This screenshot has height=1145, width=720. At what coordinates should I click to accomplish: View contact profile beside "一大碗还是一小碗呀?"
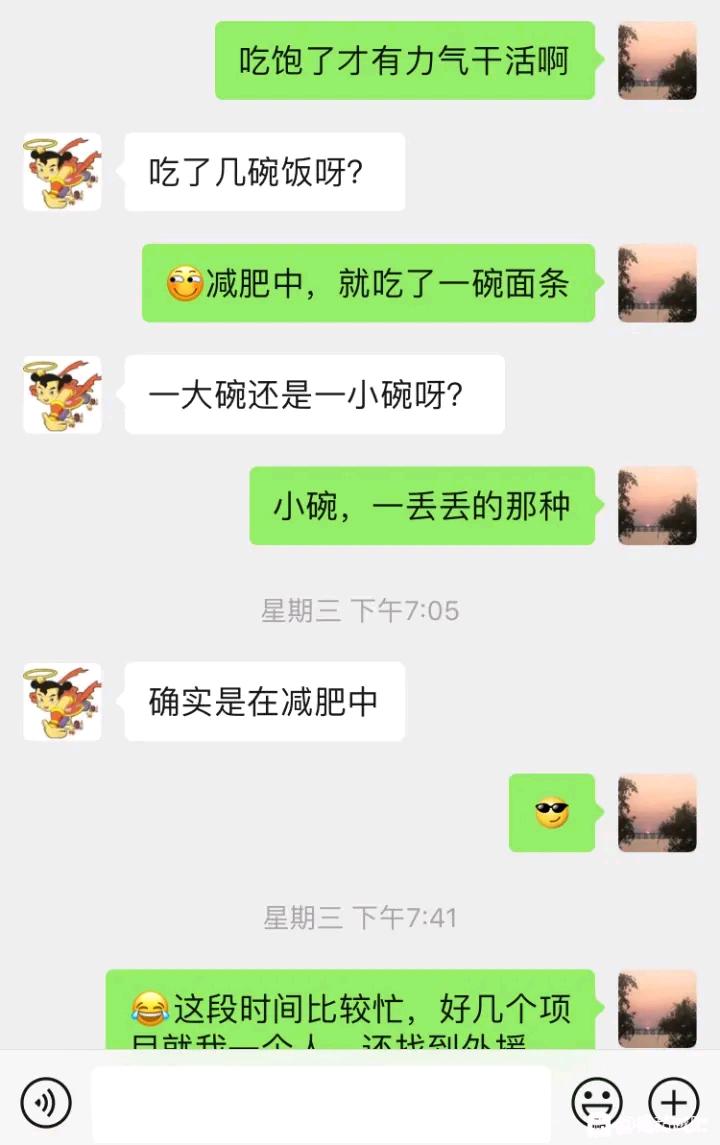(x=62, y=395)
